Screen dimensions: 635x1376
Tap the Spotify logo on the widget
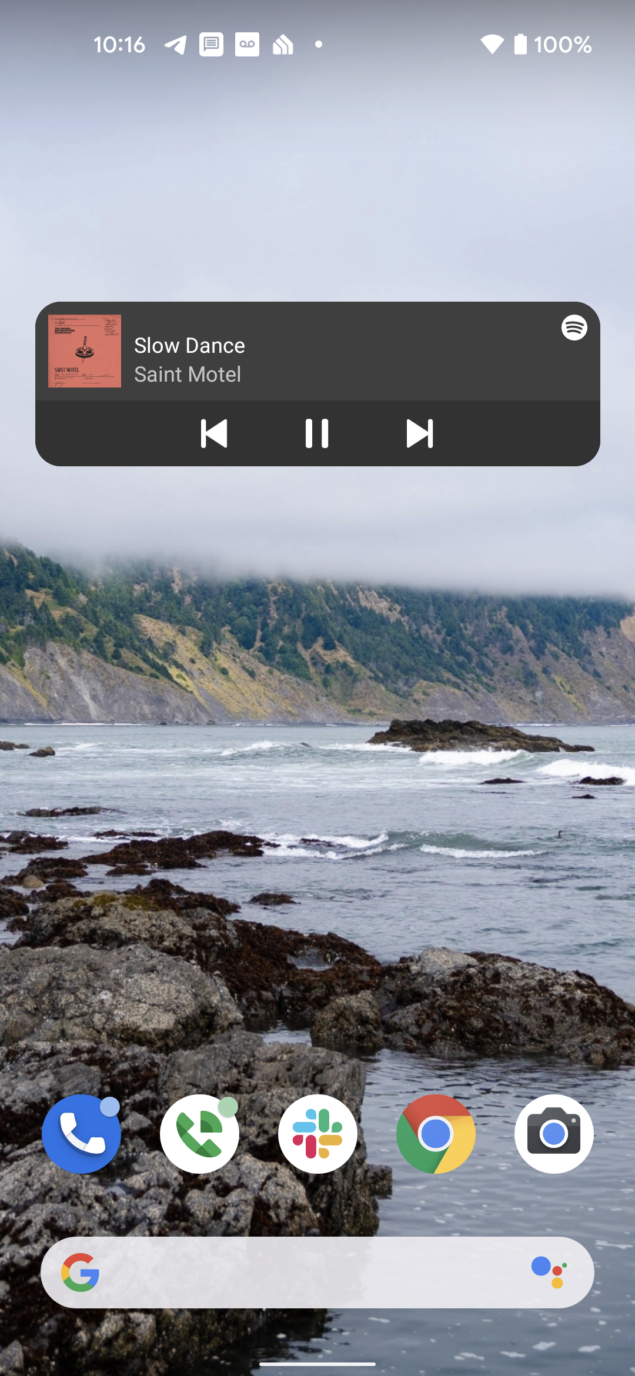574,327
